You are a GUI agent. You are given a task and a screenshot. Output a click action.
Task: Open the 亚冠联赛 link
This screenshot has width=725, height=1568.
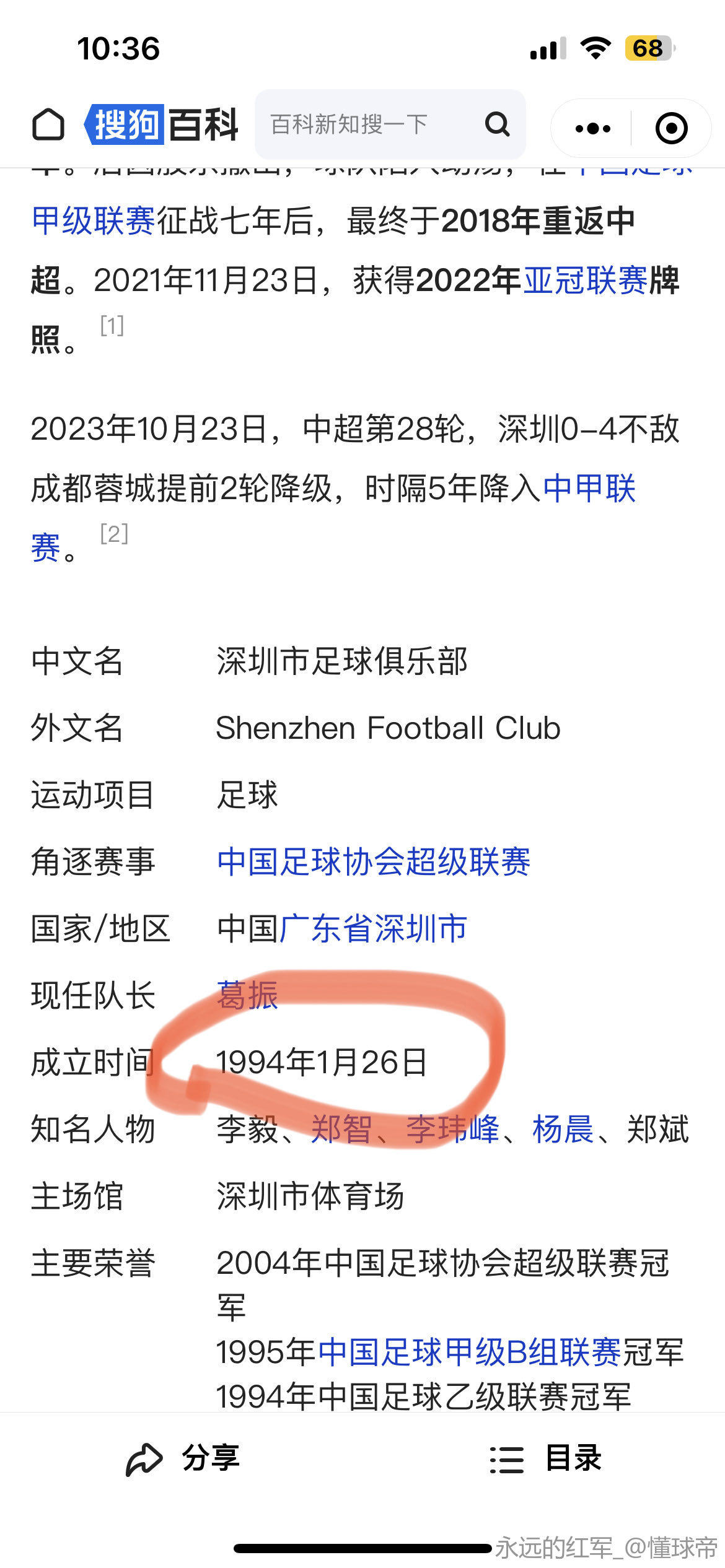[x=586, y=280]
